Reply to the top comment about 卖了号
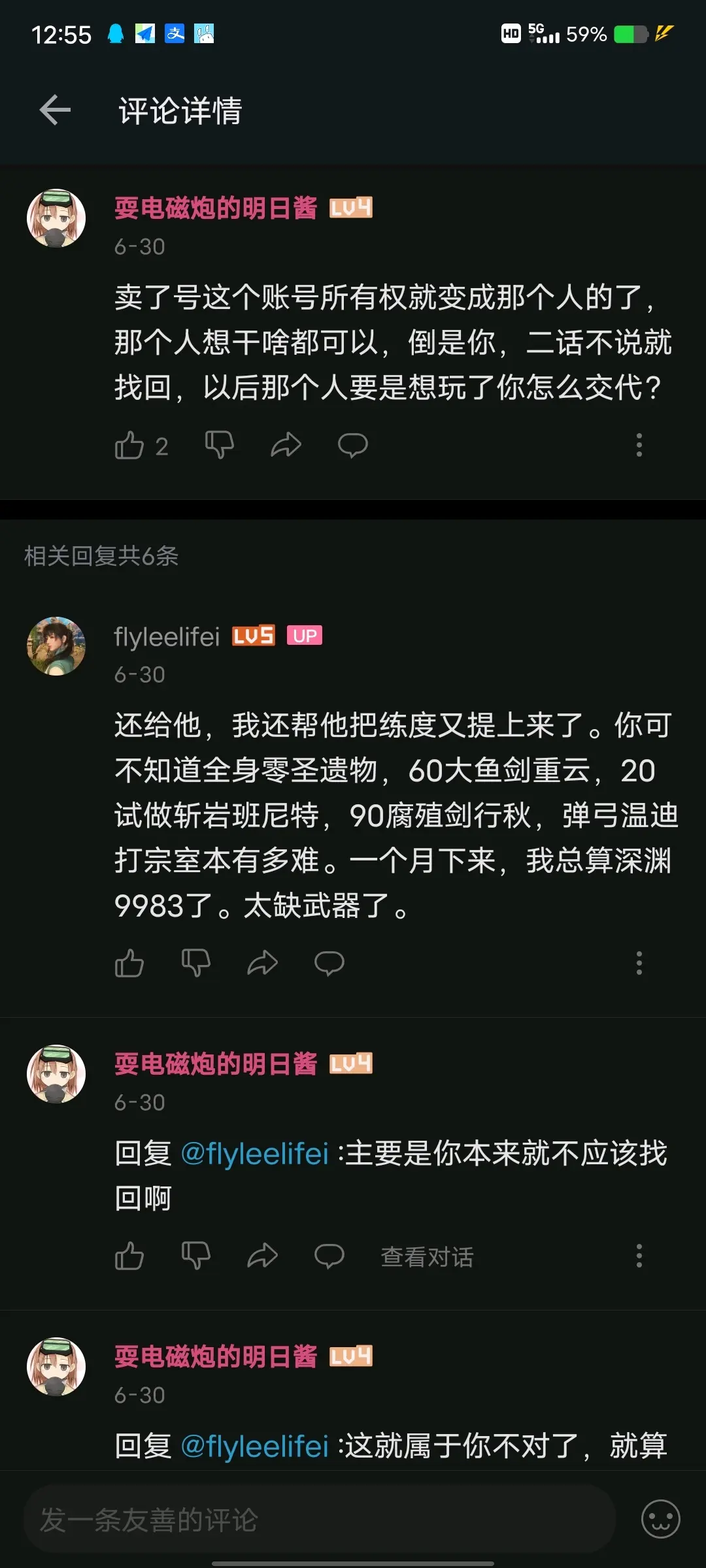The image size is (706, 1568). click(x=352, y=446)
